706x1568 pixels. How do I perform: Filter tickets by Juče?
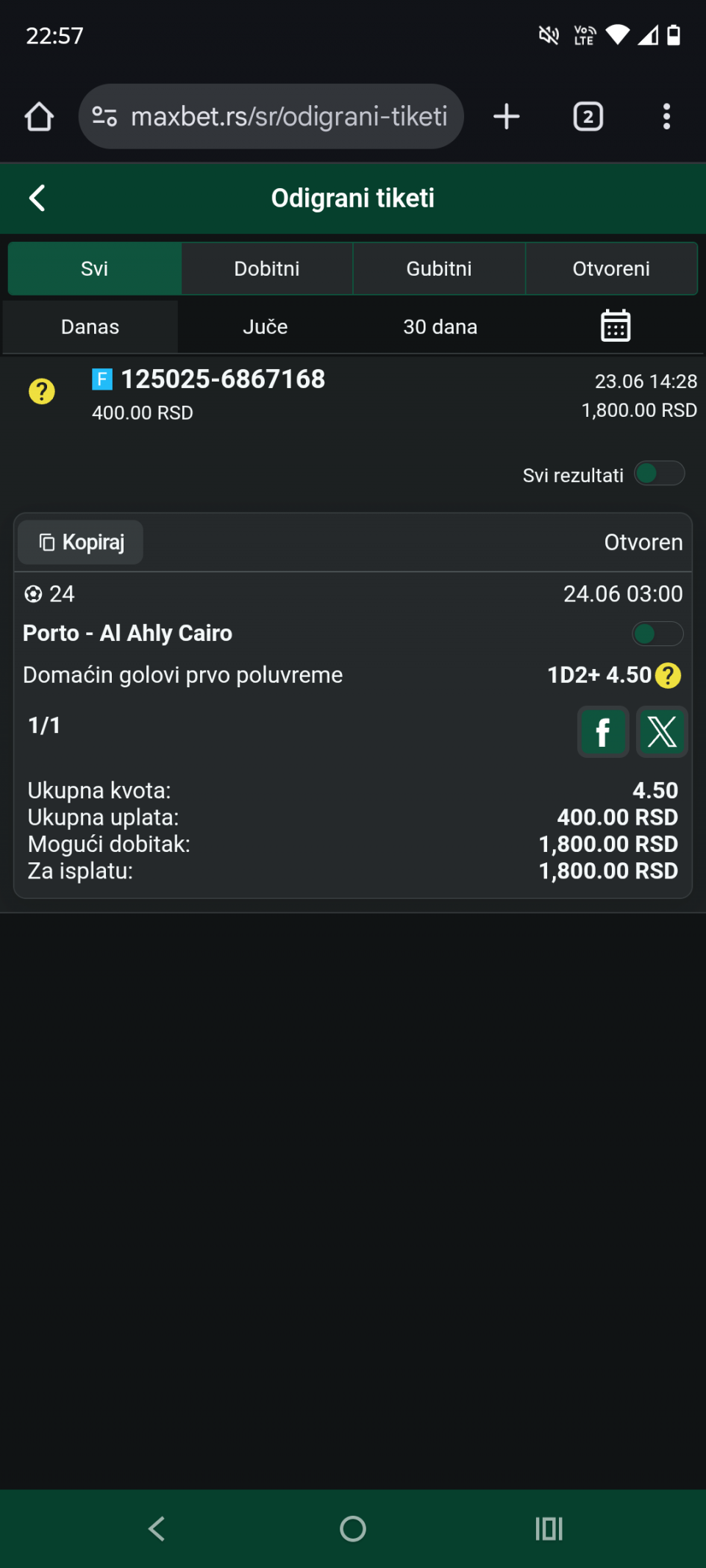click(265, 326)
